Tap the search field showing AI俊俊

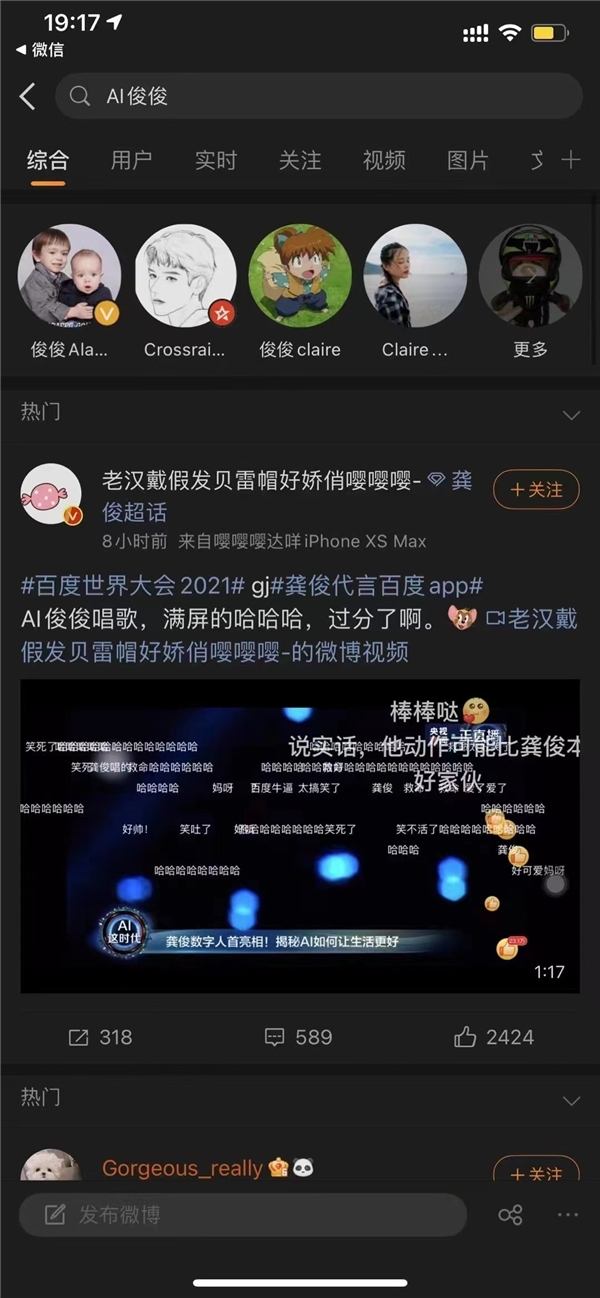(x=318, y=96)
